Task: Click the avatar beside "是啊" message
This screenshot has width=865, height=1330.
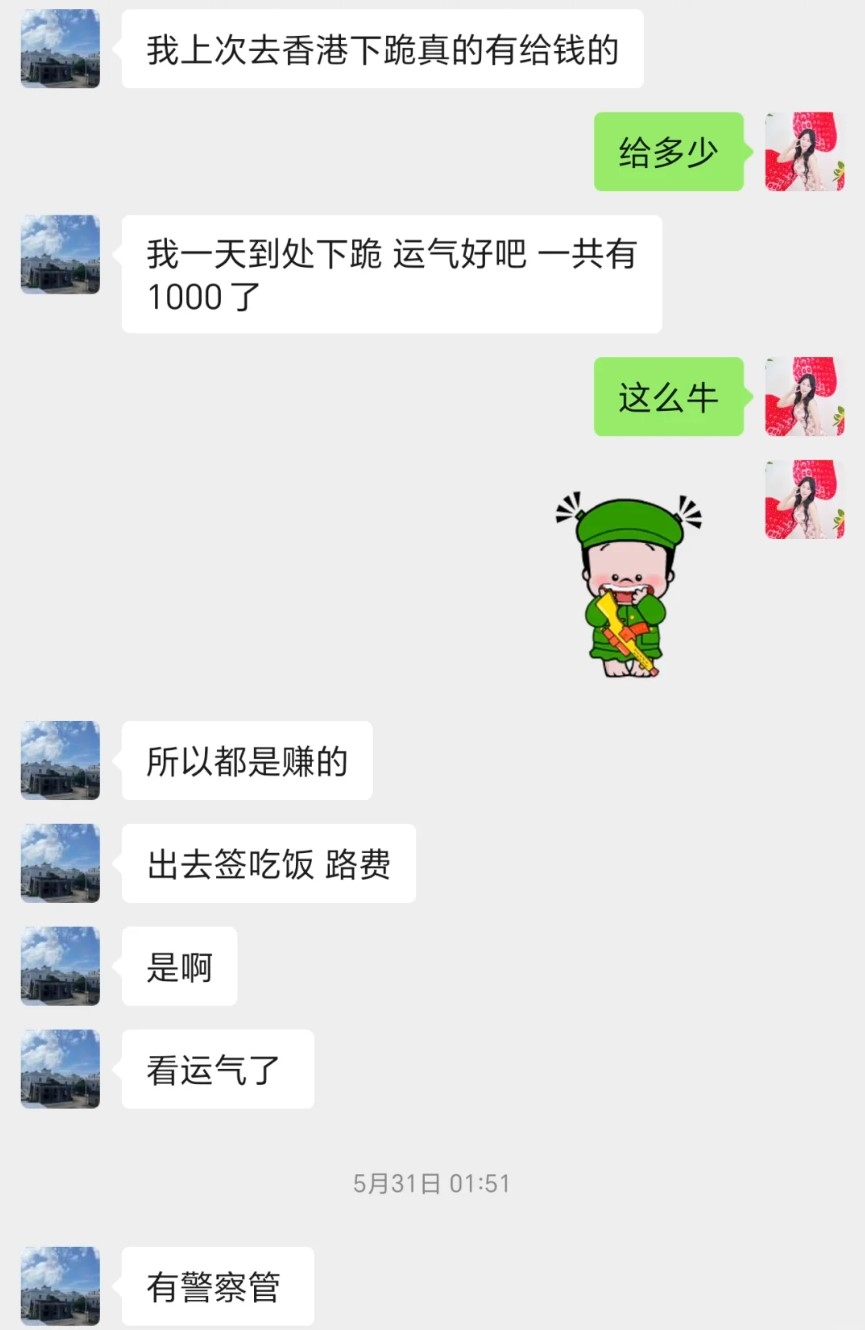Action: click(59, 965)
